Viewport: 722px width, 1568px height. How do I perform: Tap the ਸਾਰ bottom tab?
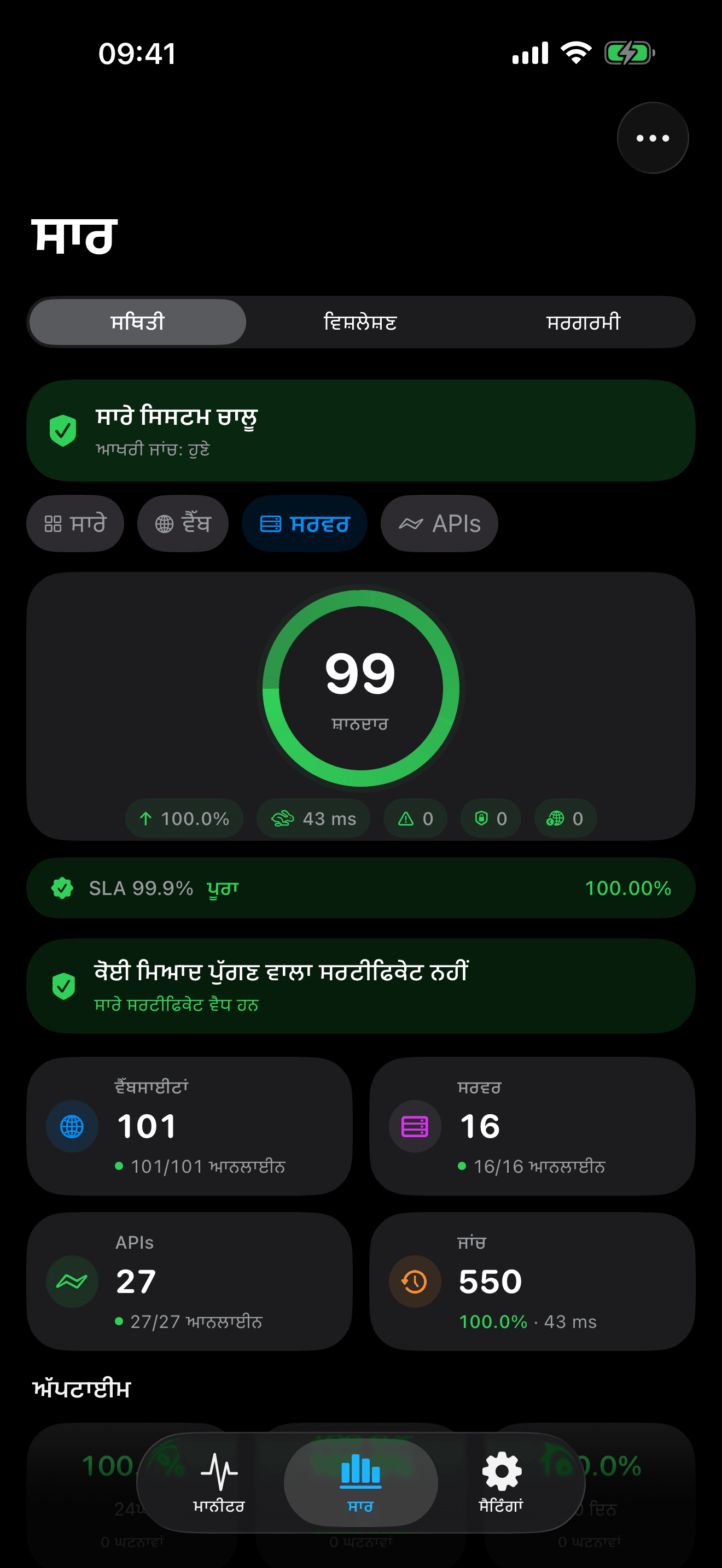tap(360, 1482)
